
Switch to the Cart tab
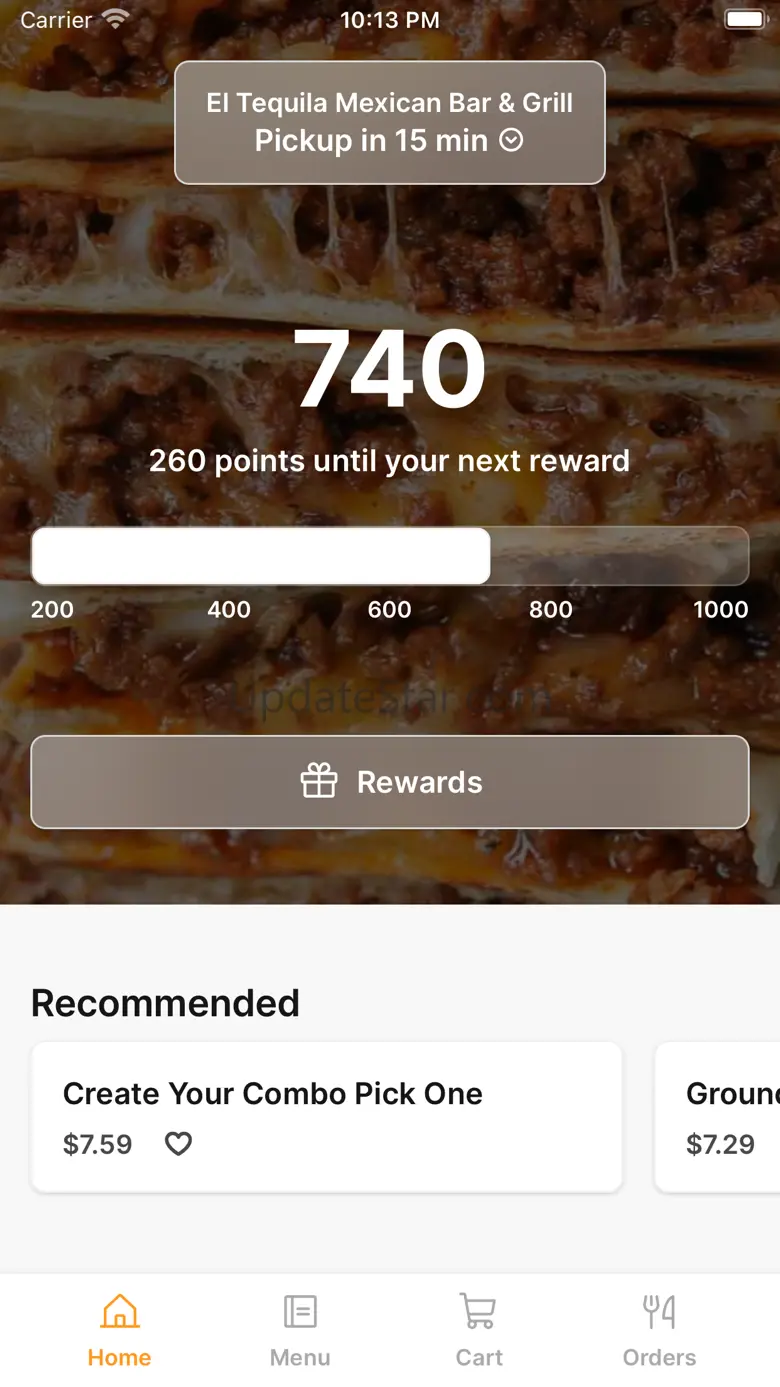(479, 1330)
